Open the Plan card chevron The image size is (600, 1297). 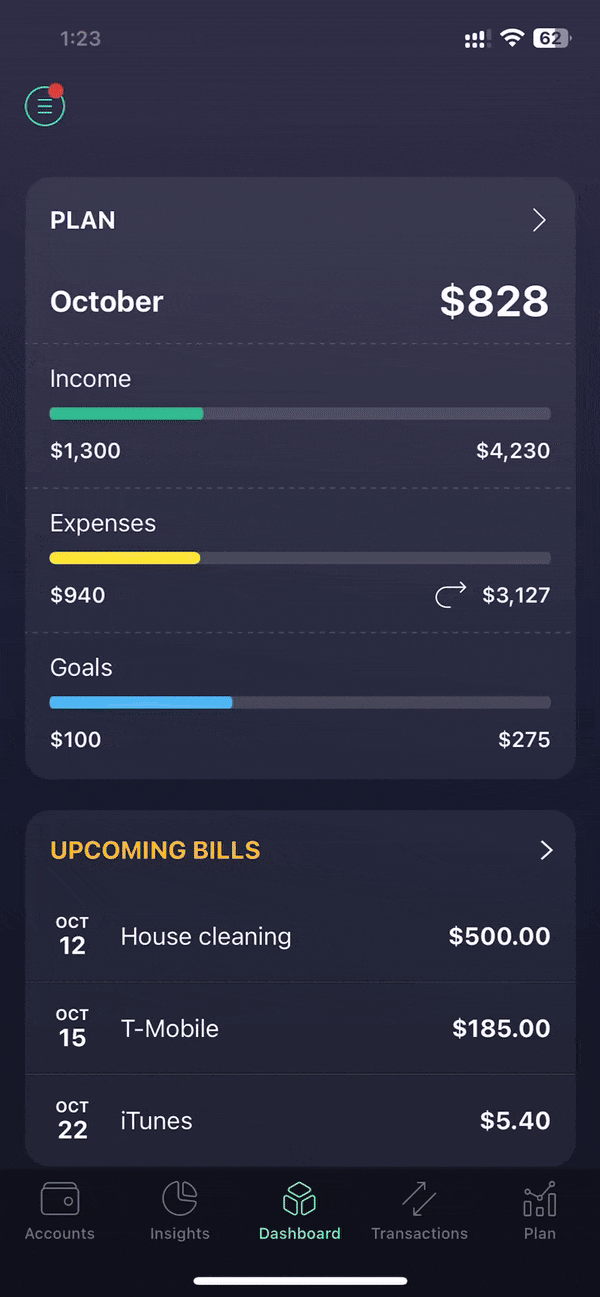click(x=539, y=220)
